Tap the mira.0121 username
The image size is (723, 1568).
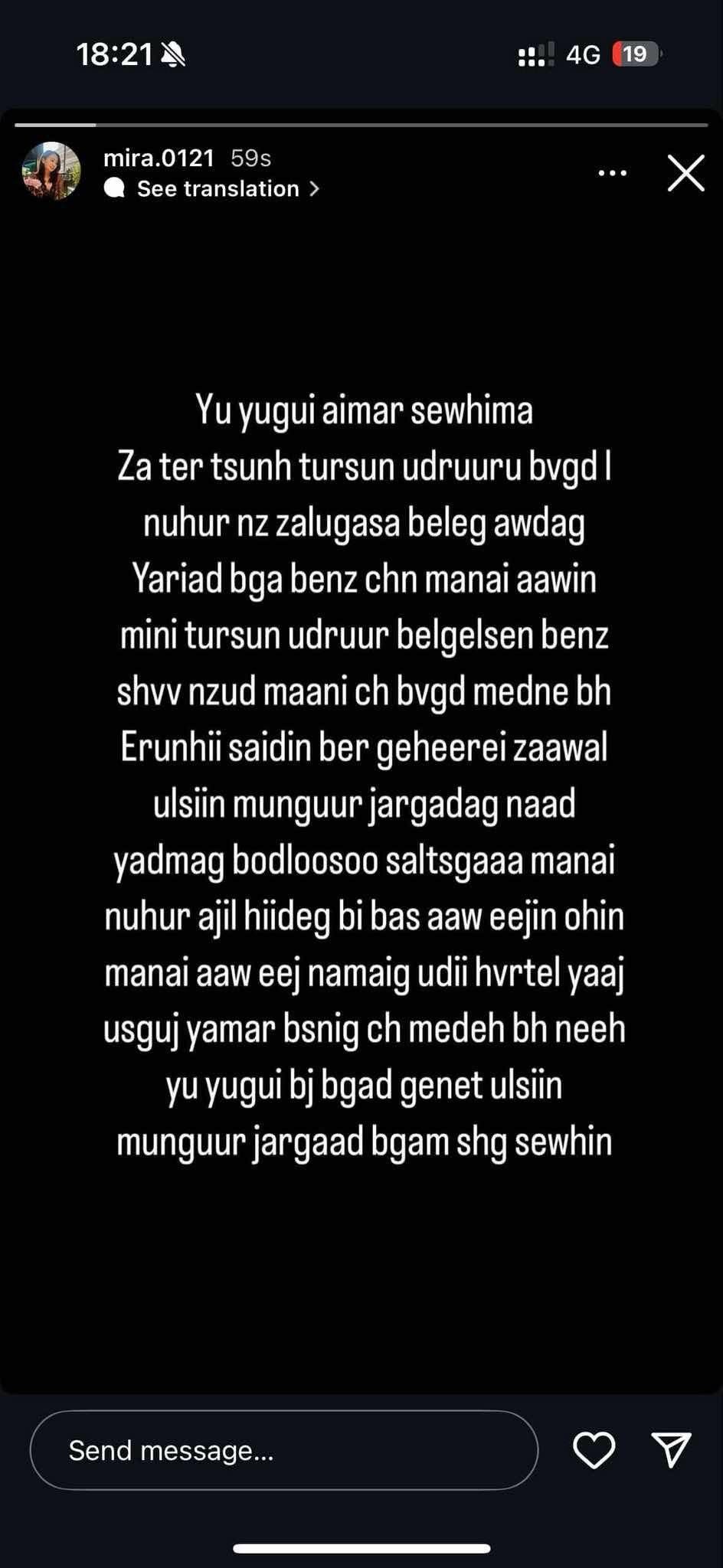click(x=159, y=158)
